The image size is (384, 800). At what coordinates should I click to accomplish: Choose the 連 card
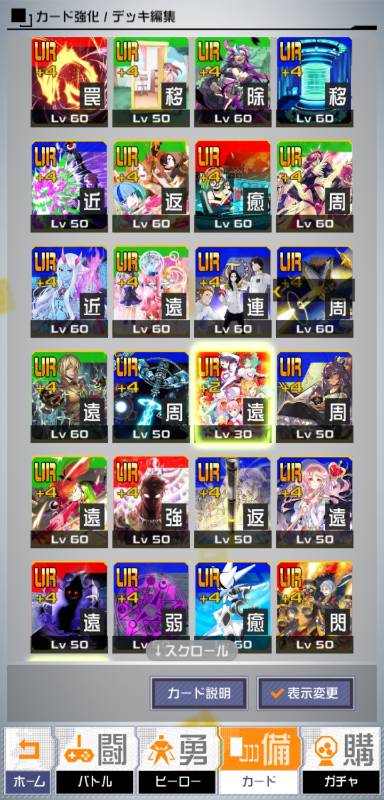233,292
